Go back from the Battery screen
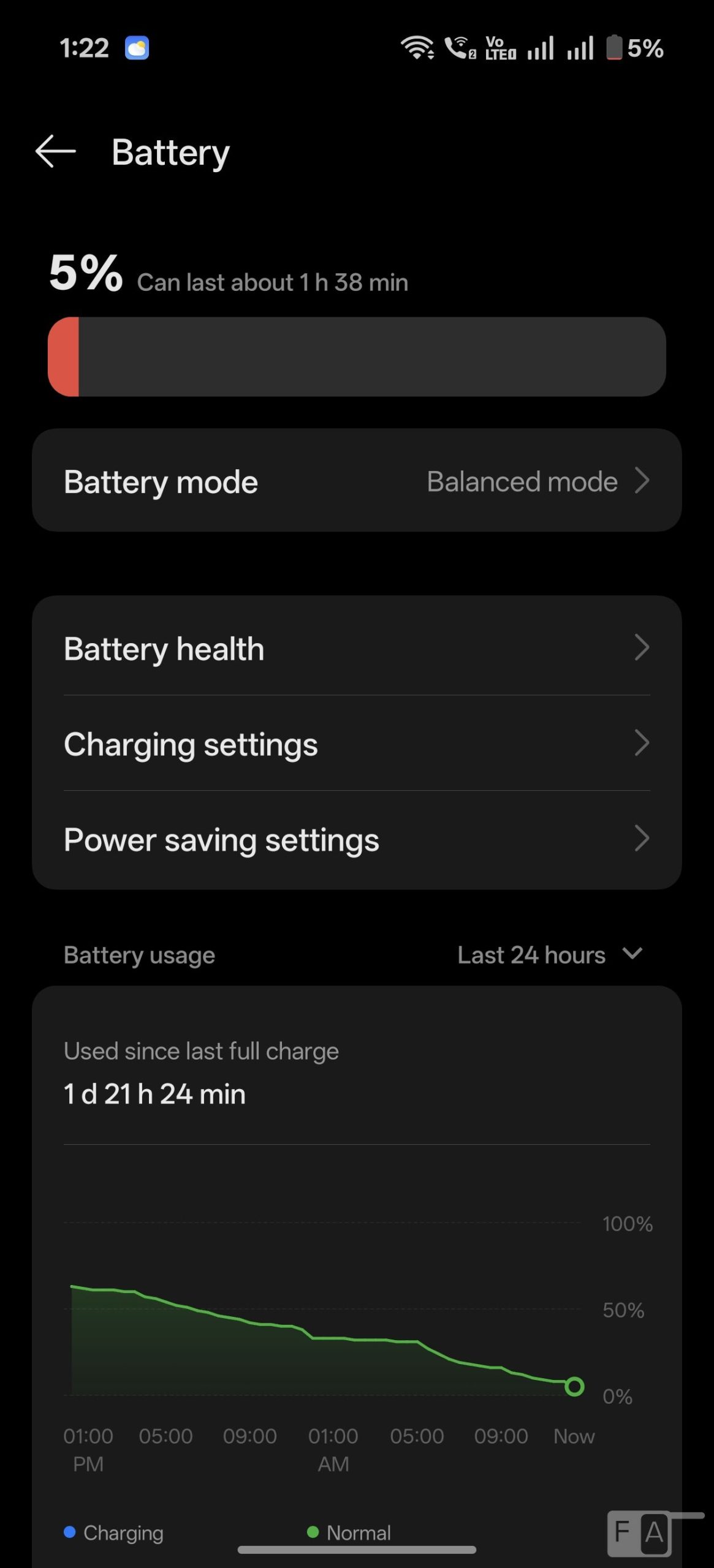The image size is (714, 1568). 55,151
